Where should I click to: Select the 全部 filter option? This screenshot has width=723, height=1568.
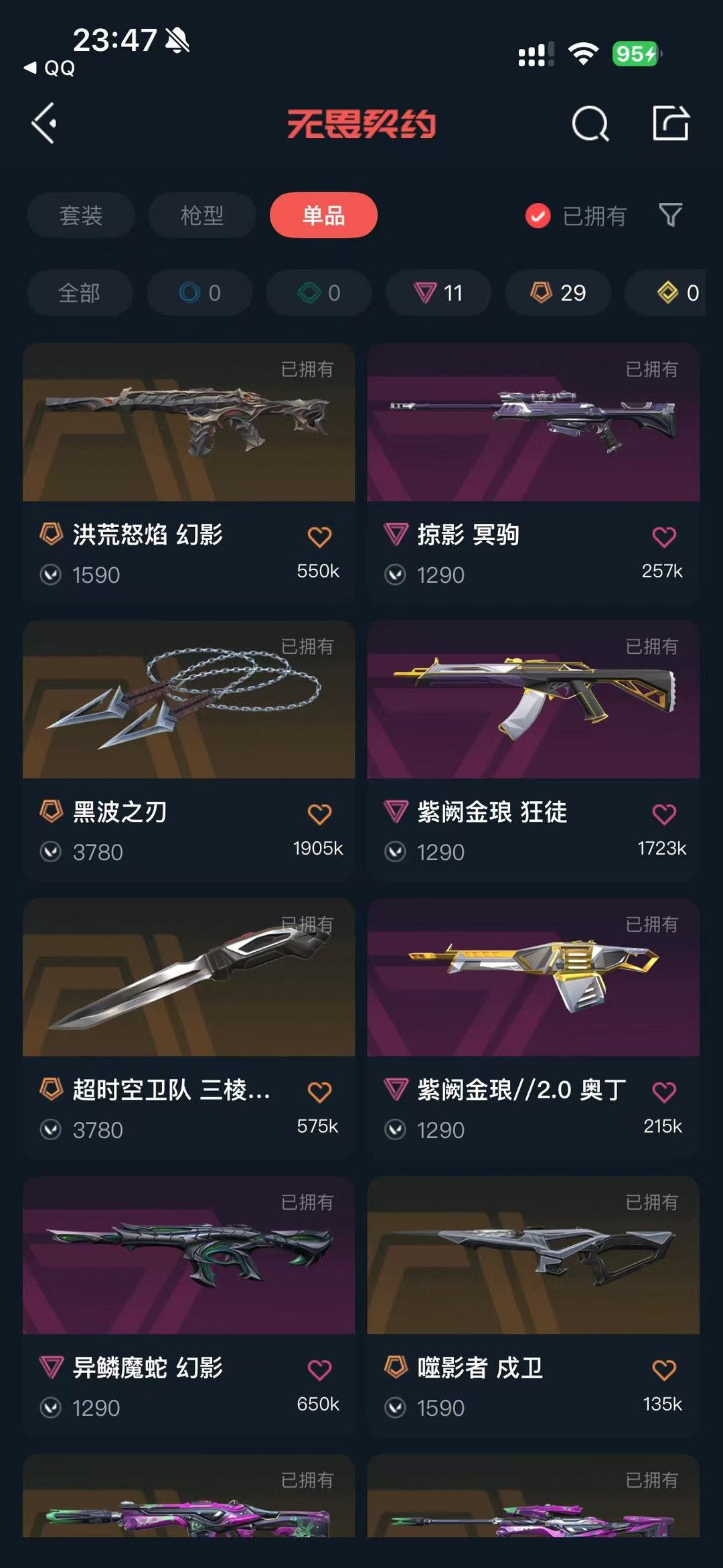[80, 293]
